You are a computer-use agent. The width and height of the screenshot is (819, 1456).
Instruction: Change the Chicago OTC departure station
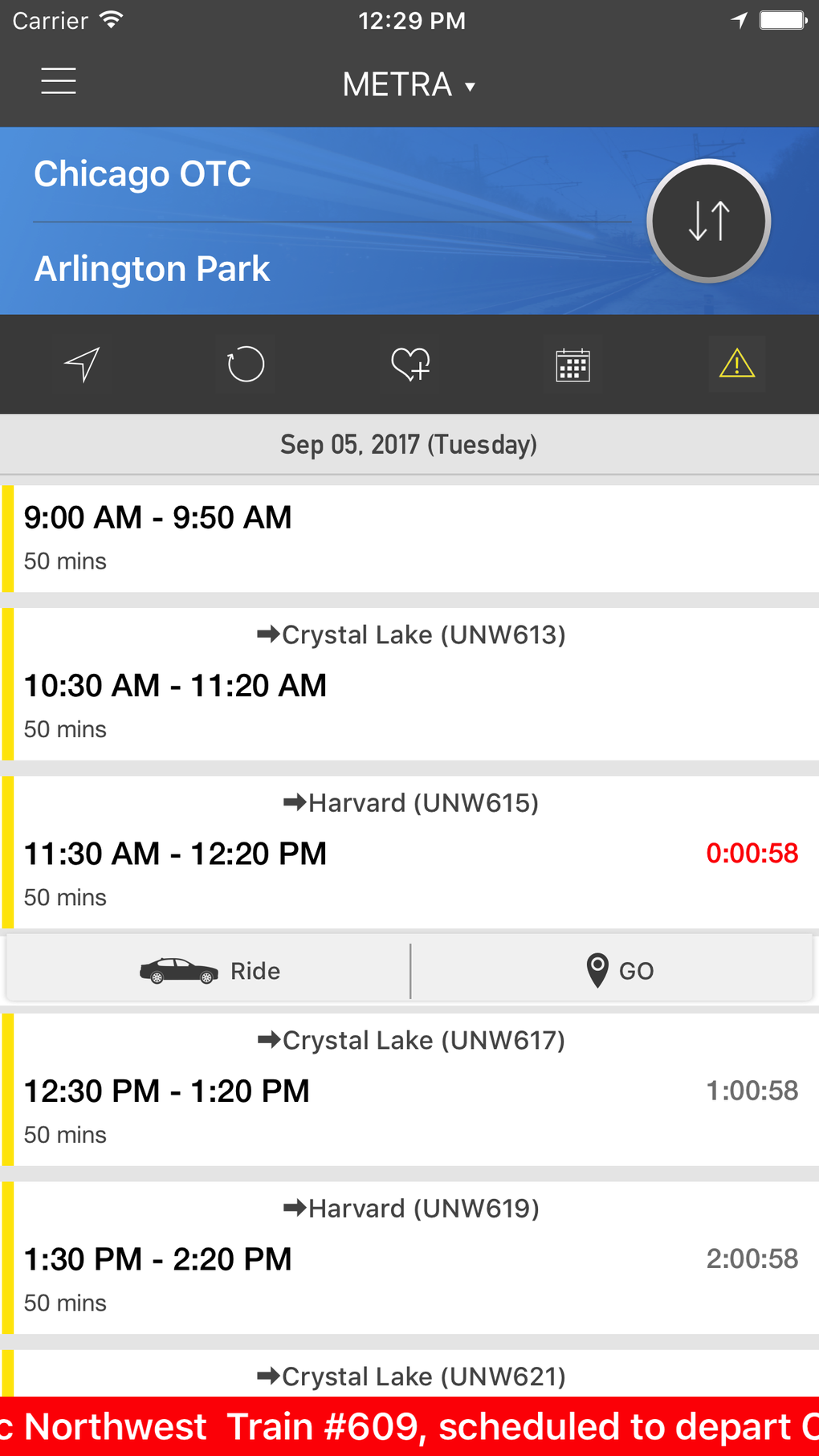tap(143, 173)
